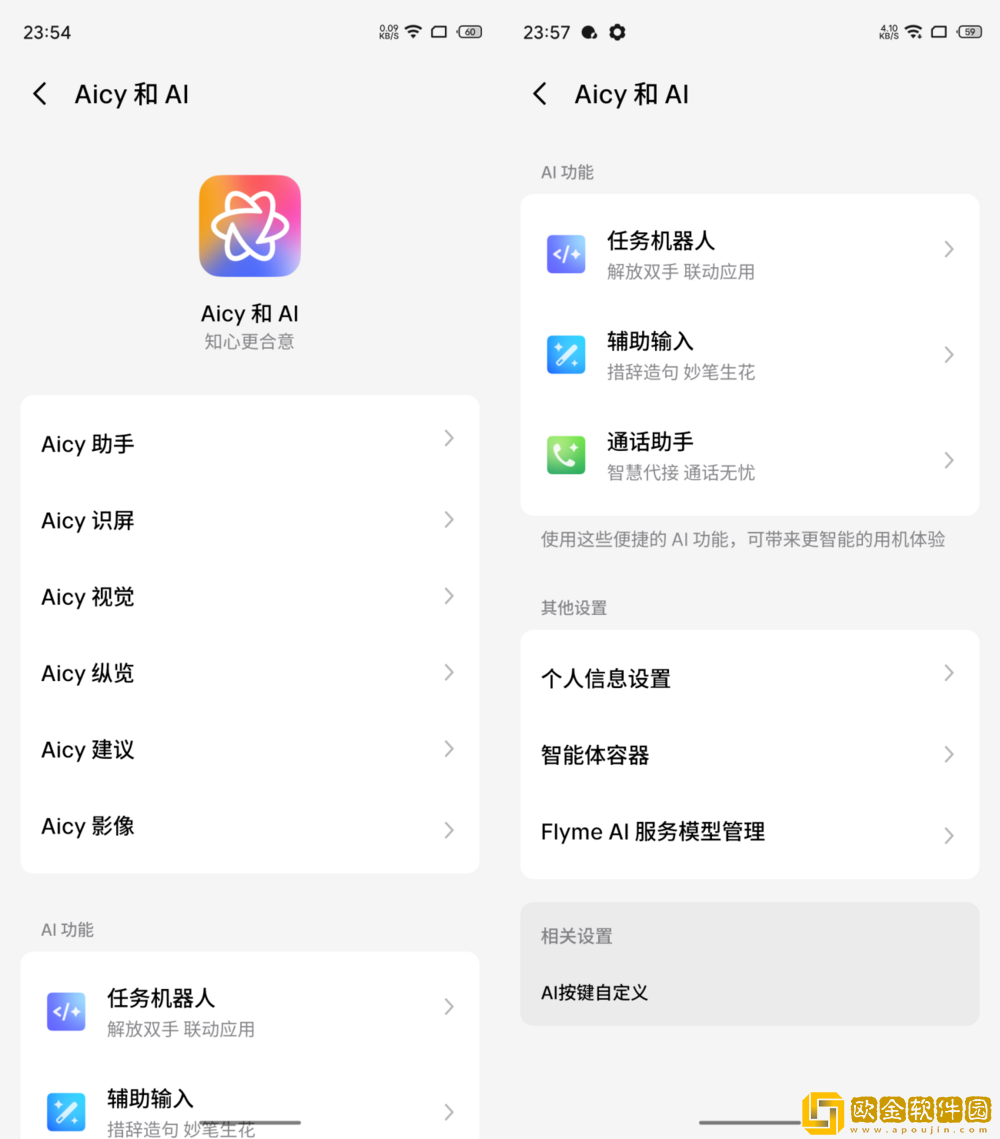Image resolution: width=1000 pixels, height=1139 pixels.
Task: Tap the 任务机器人 blue code icon
Action: 566,254
